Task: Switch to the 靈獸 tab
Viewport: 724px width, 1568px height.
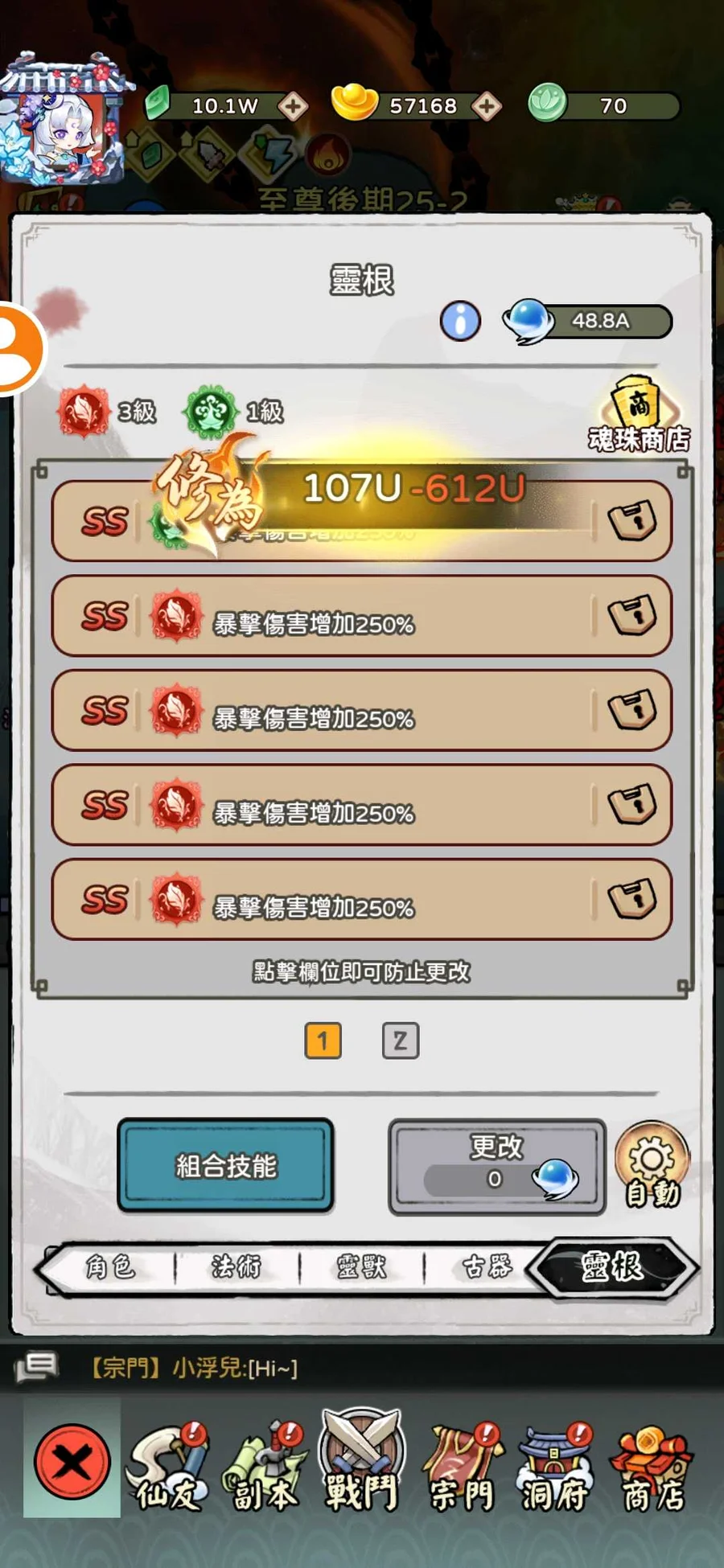Action: click(361, 1267)
